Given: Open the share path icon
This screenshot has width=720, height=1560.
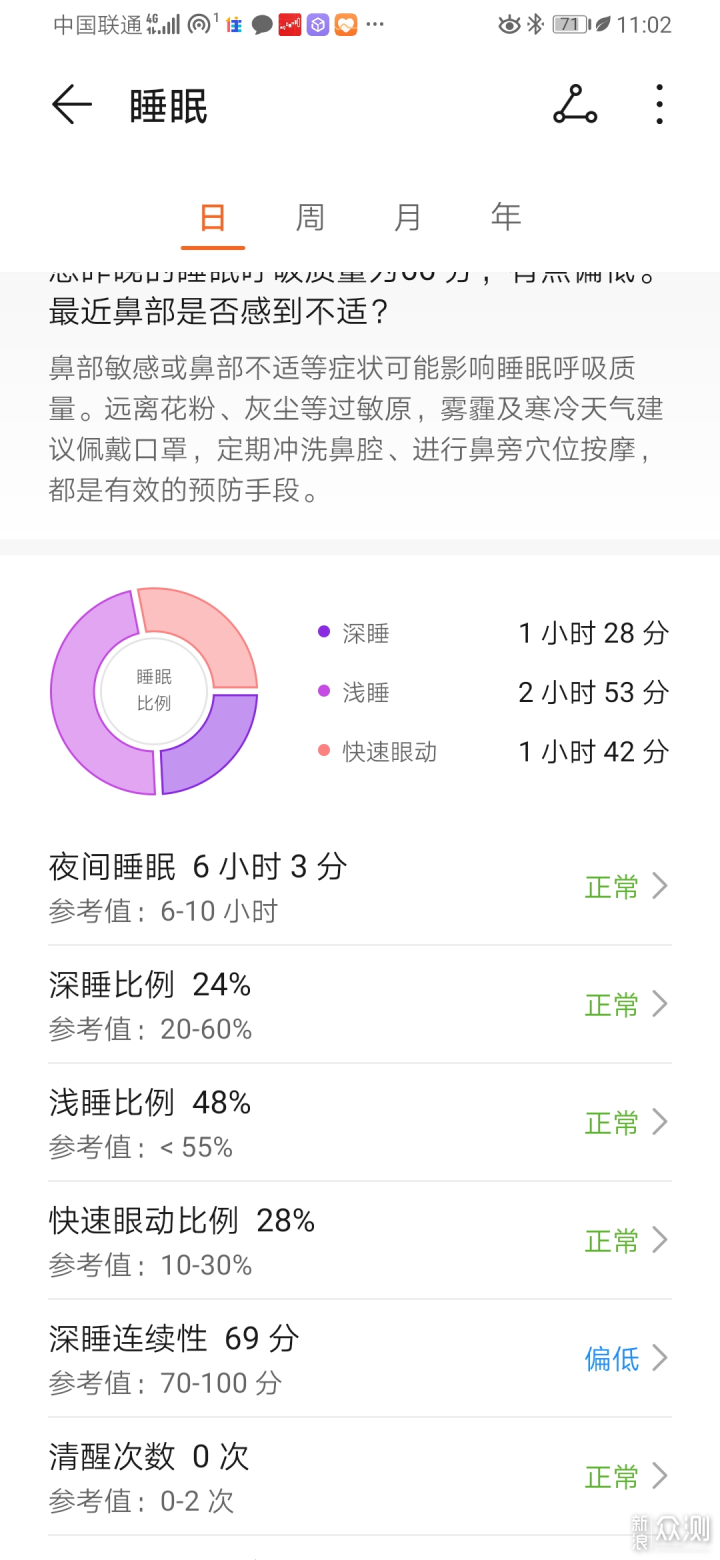Looking at the screenshot, I should point(575,105).
